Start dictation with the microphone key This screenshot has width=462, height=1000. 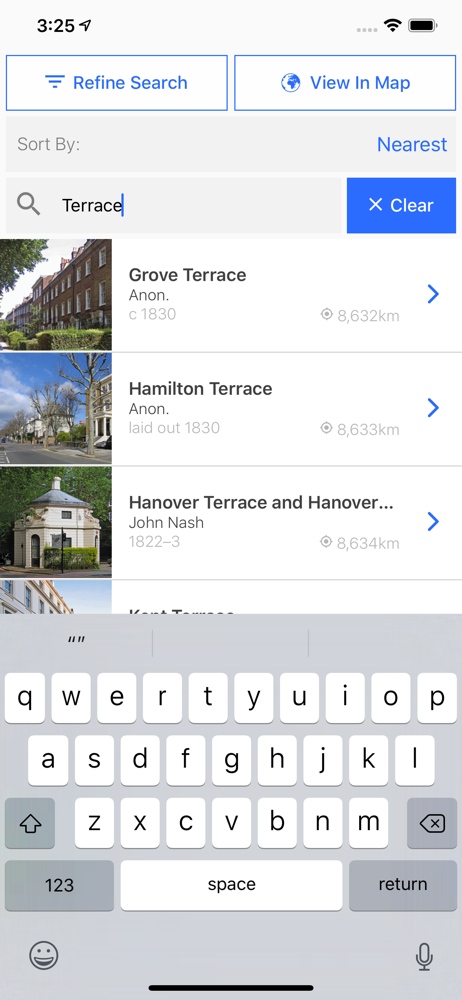click(x=424, y=956)
